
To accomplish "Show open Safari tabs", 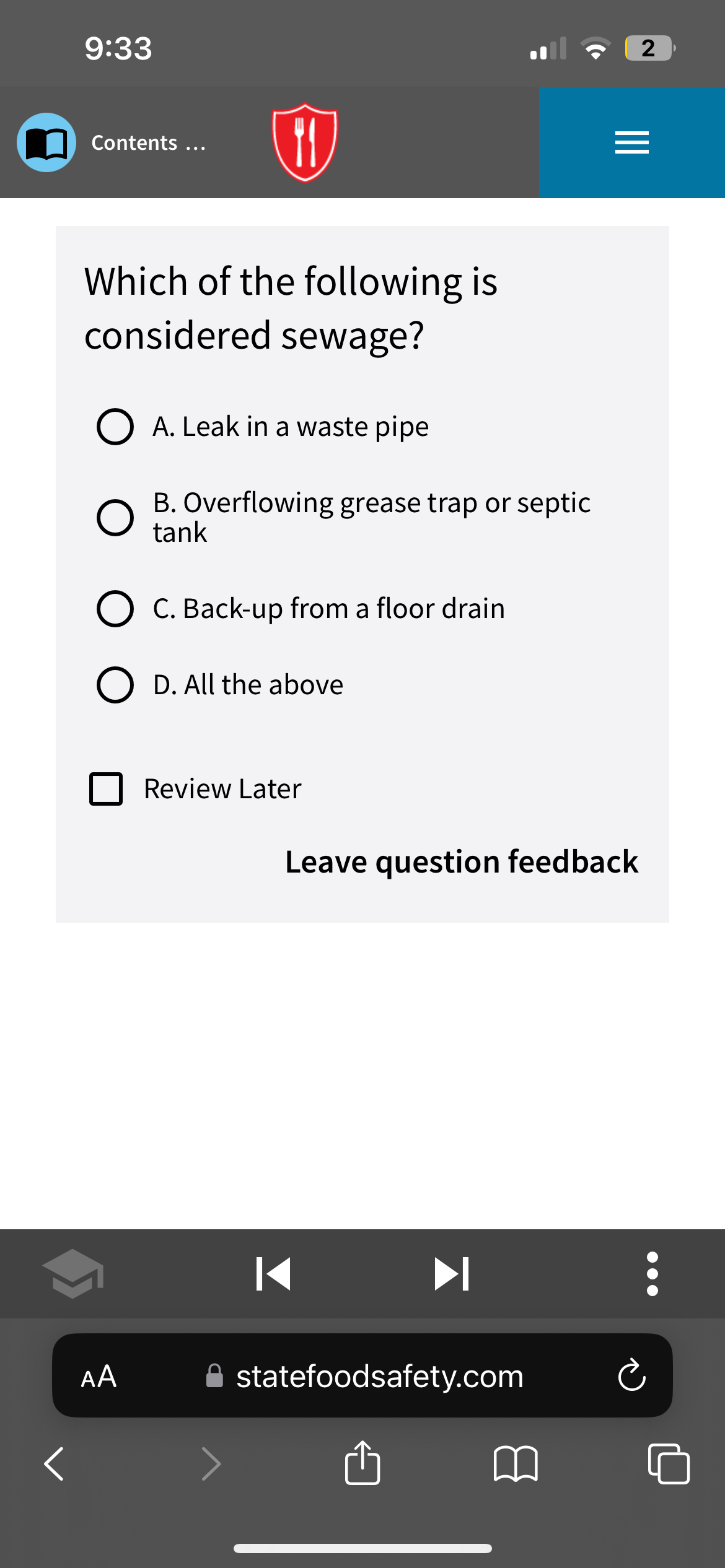I will 668,1464.
